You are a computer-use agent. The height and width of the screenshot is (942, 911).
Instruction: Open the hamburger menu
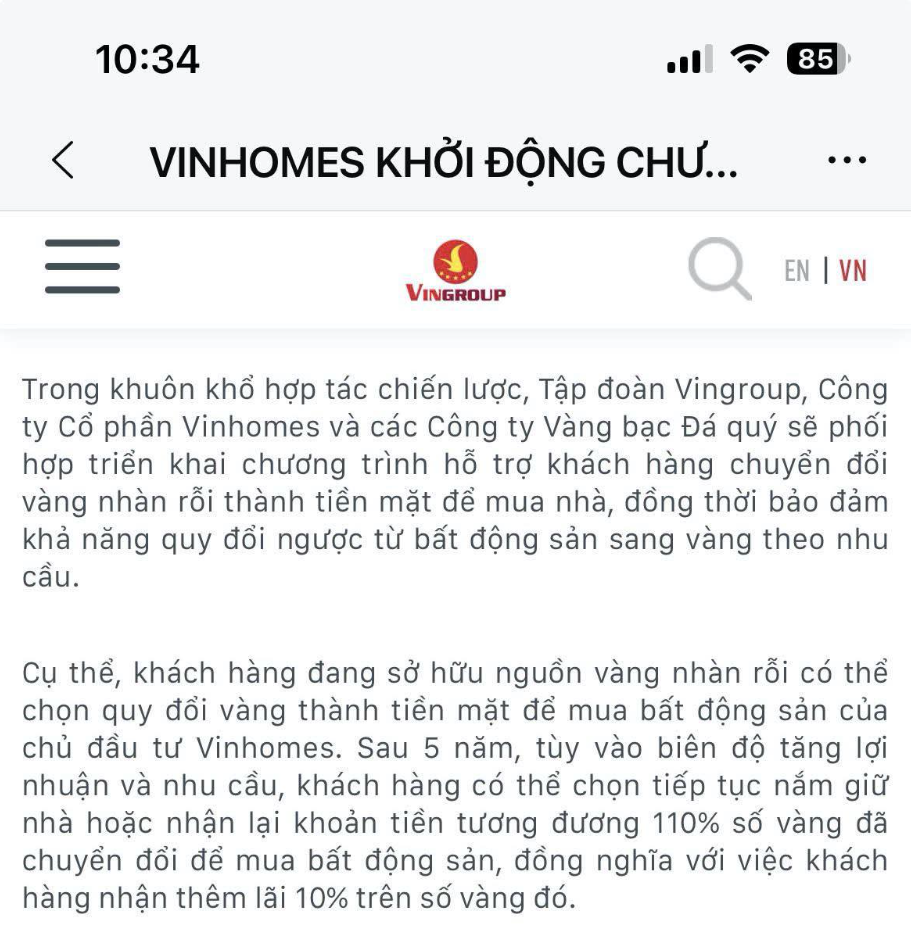click(82, 266)
